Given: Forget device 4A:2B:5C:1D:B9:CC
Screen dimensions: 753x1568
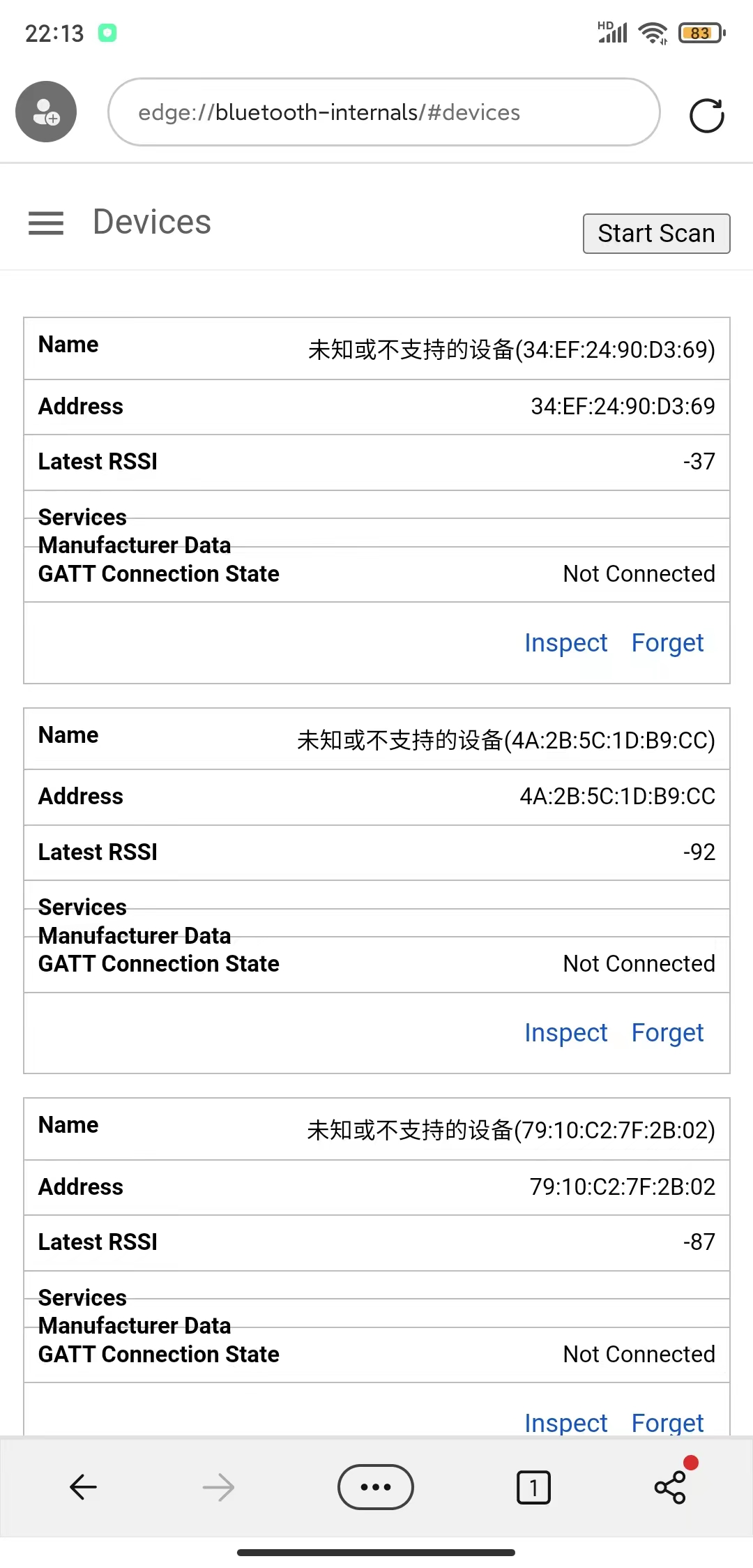Looking at the screenshot, I should pos(667,1032).
